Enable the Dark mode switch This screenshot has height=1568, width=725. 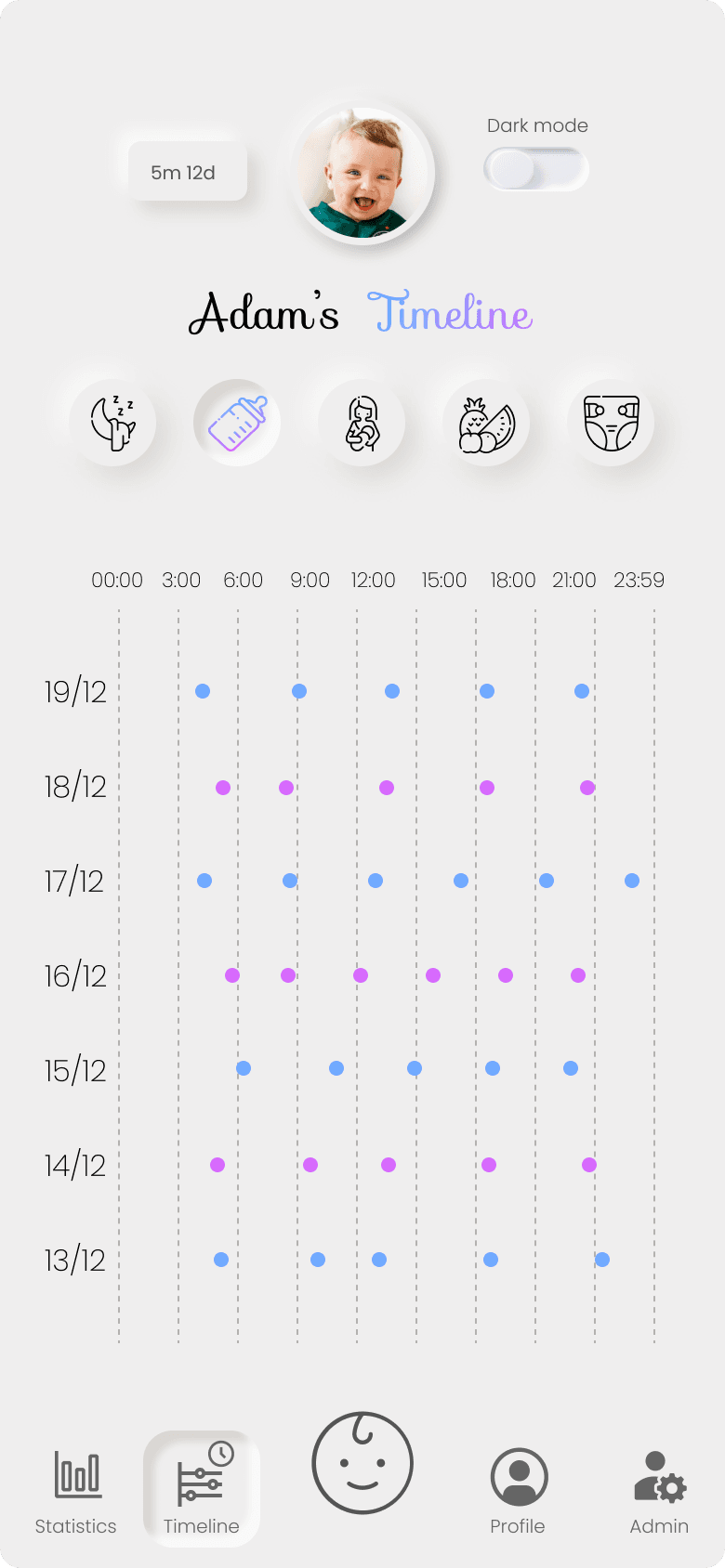tap(534, 170)
